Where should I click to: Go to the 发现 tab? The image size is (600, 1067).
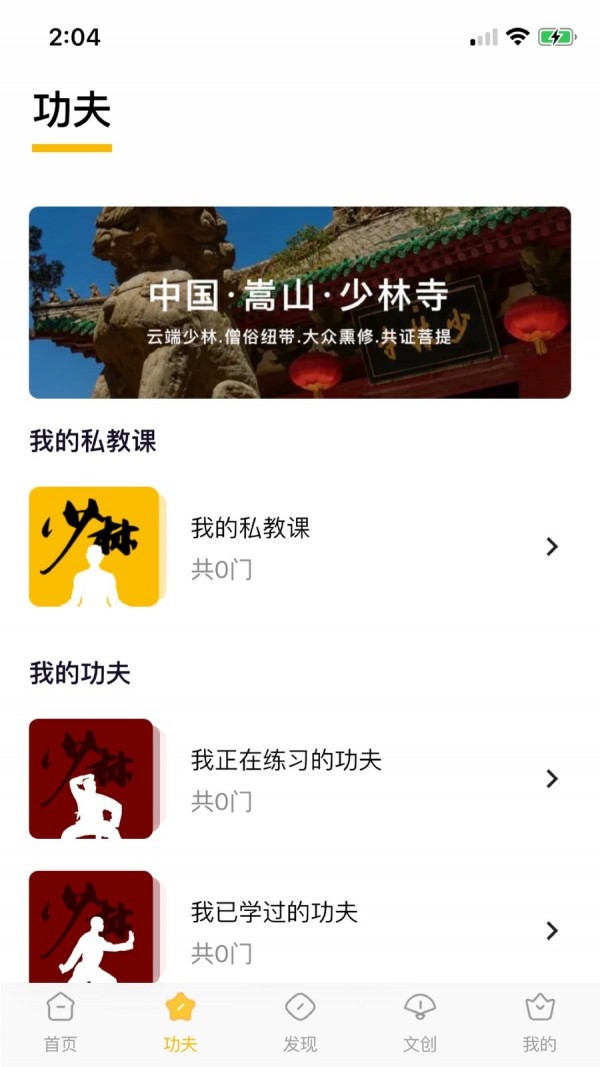tap(300, 1023)
